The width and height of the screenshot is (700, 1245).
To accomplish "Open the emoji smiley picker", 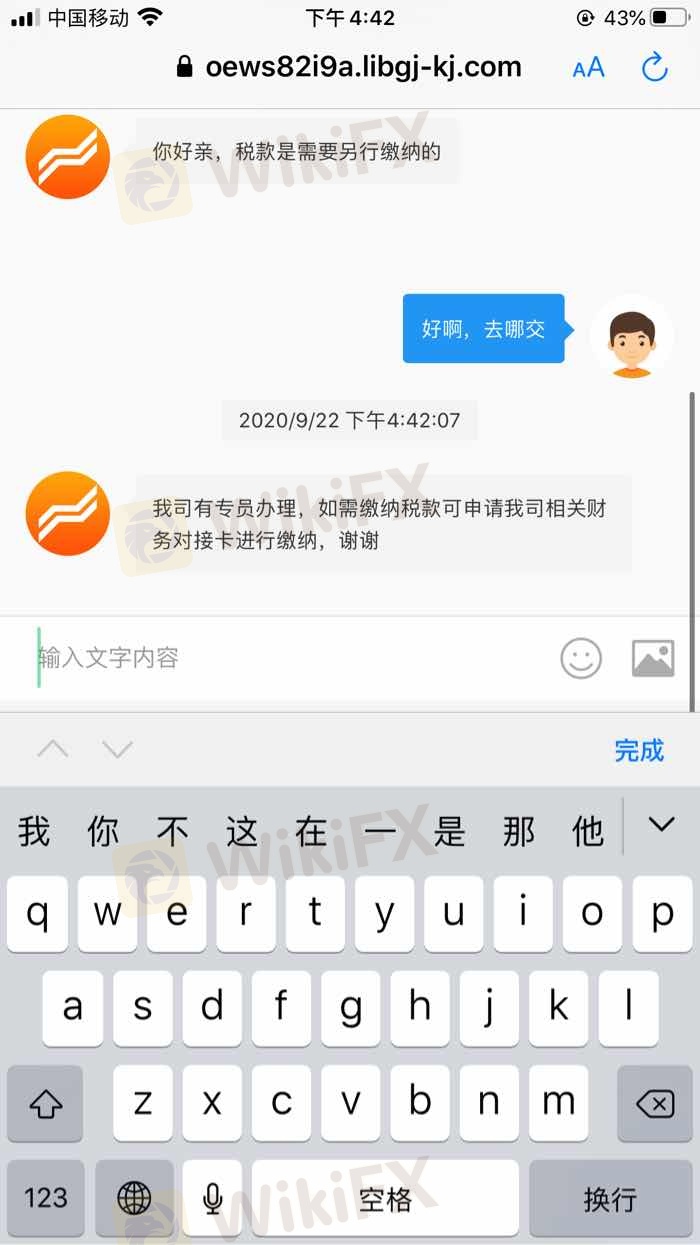I will click(x=581, y=659).
